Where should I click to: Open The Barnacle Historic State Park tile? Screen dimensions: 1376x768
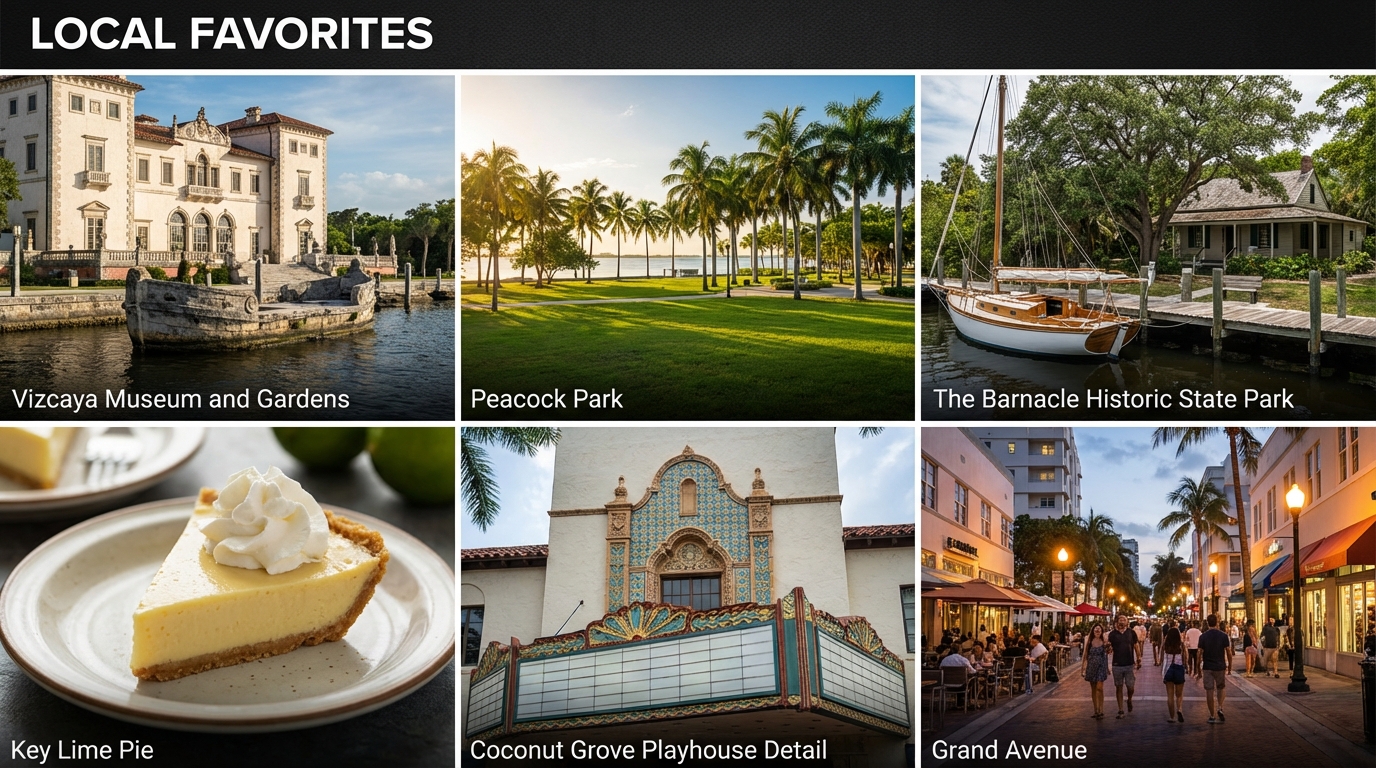point(1147,247)
